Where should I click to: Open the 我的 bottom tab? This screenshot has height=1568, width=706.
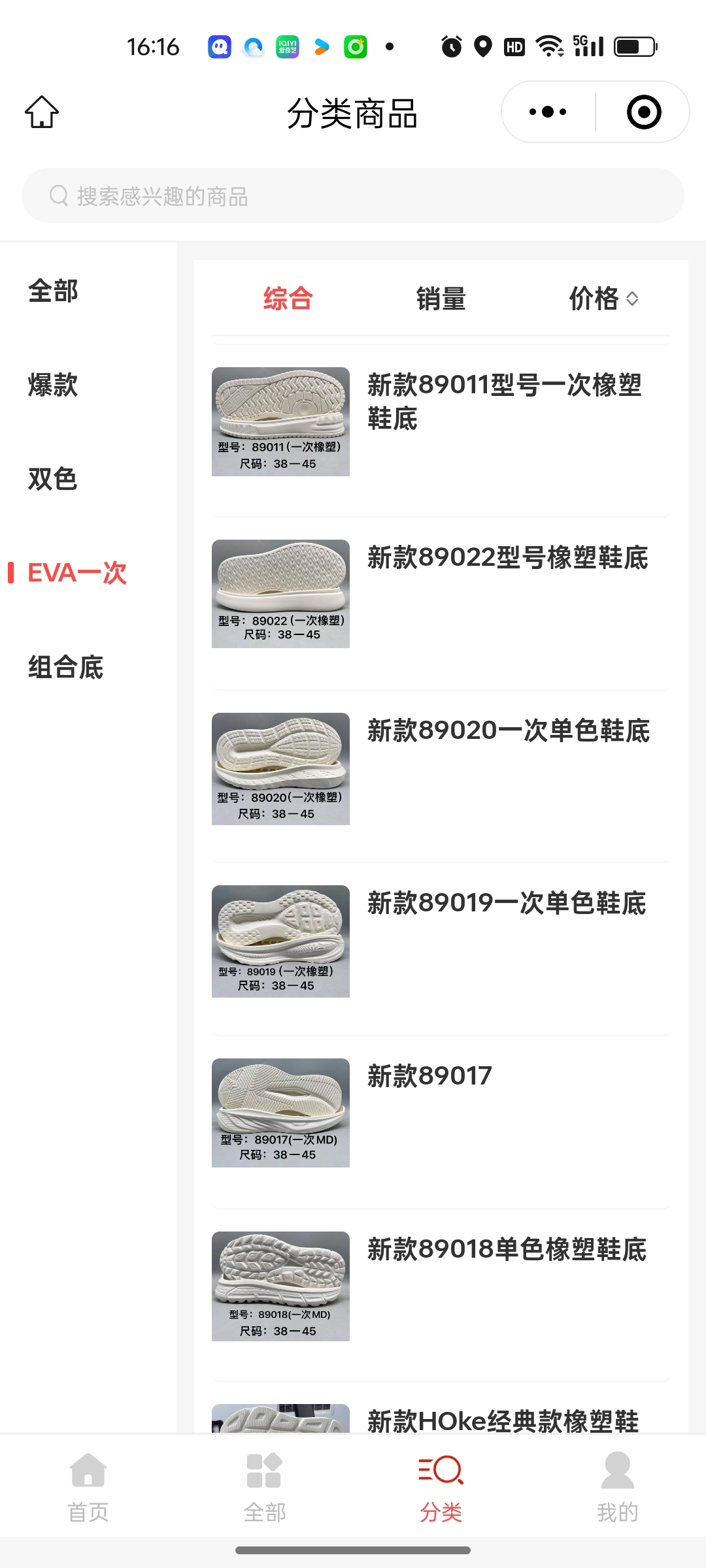pos(617,1484)
